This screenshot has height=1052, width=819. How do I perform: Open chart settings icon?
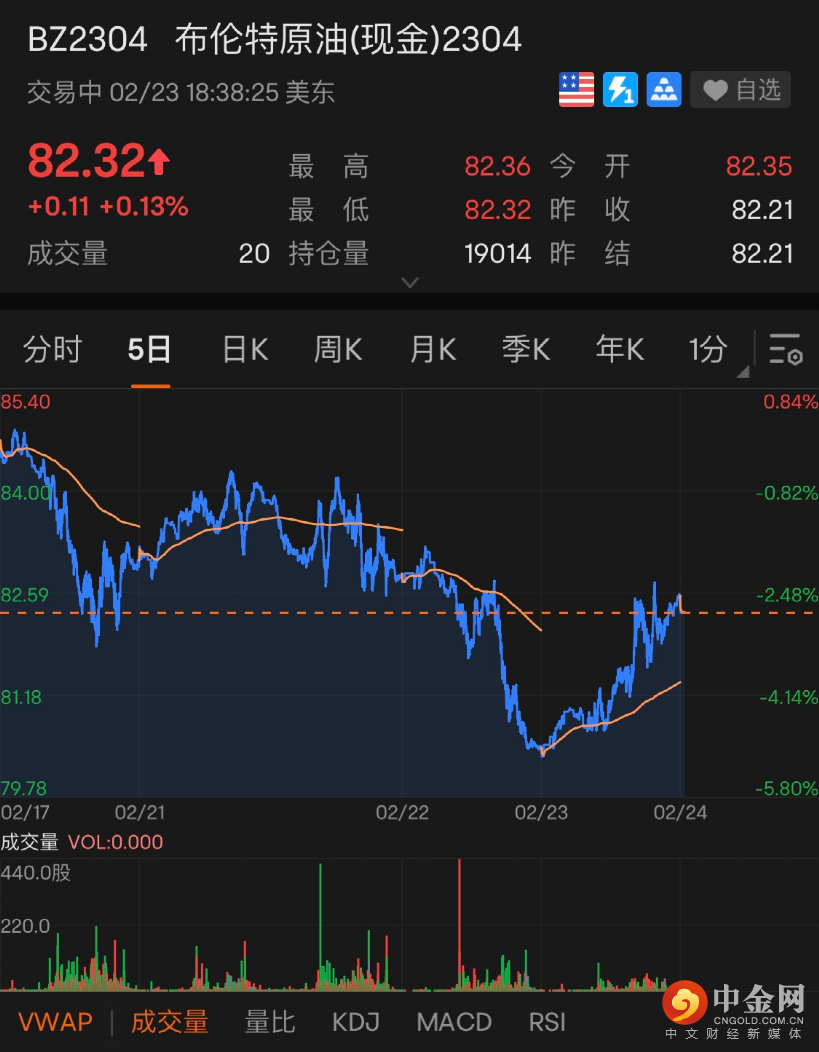click(x=785, y=349)
